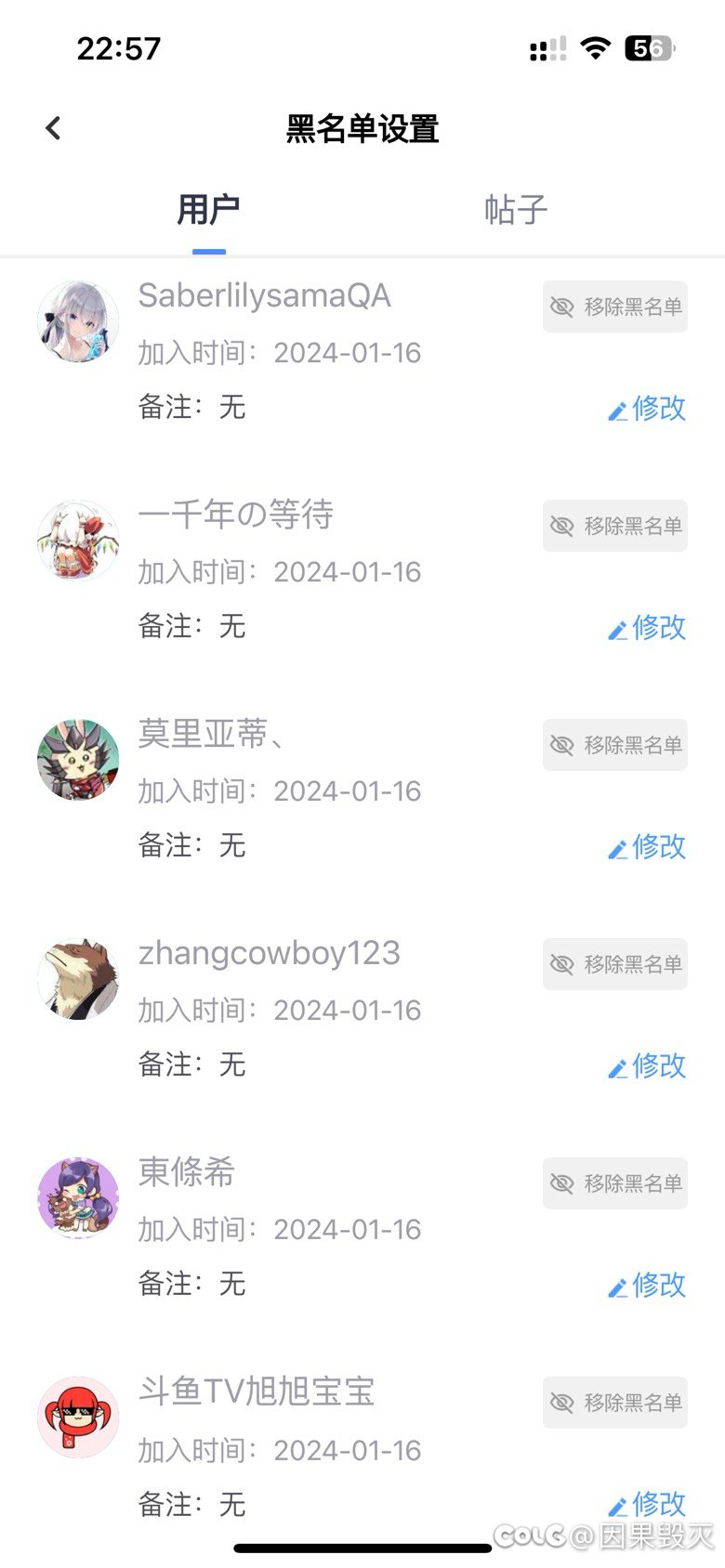The image size is (725, 1568).
Task: Tap 修改 for 一千年の等待
Action: coord(647,627)
